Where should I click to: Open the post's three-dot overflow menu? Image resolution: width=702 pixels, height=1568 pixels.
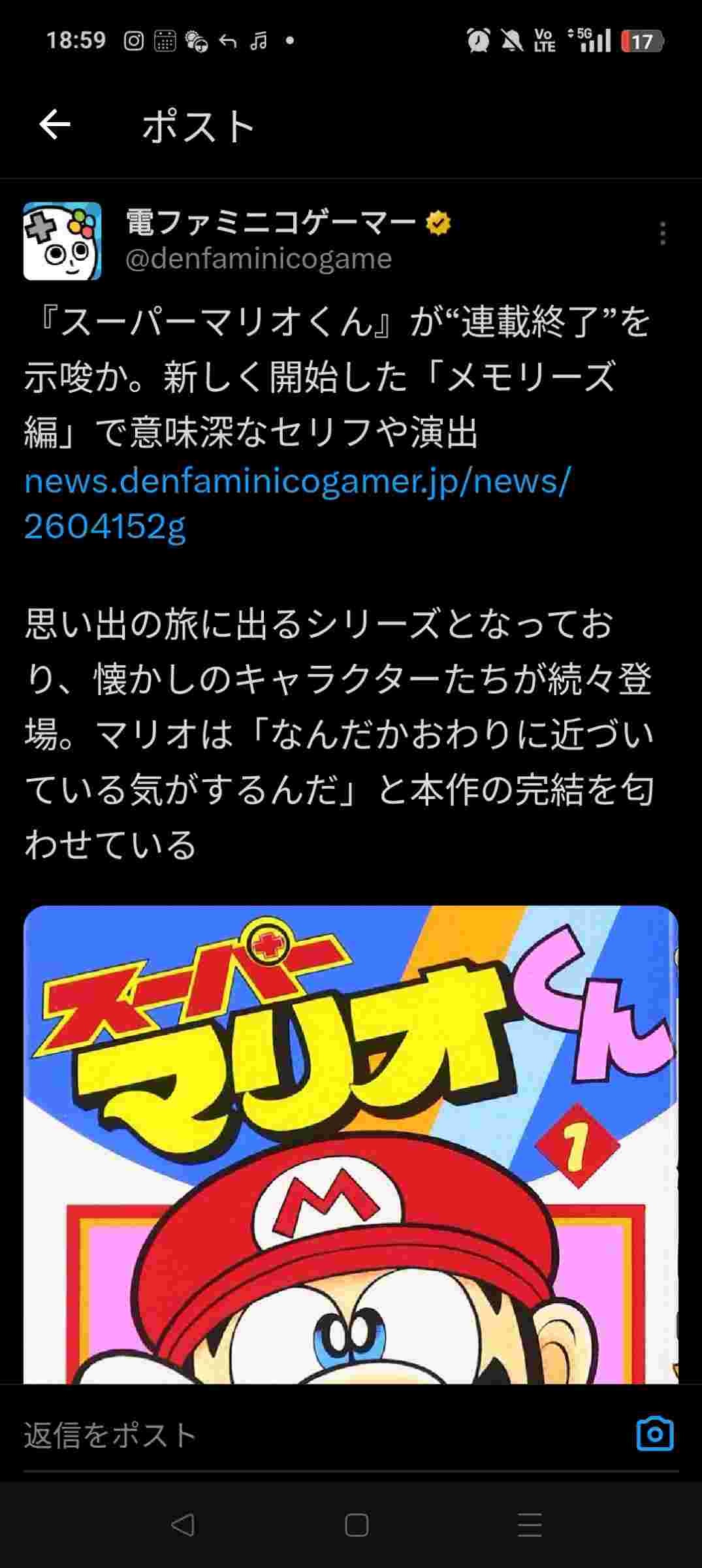point(662,233)
